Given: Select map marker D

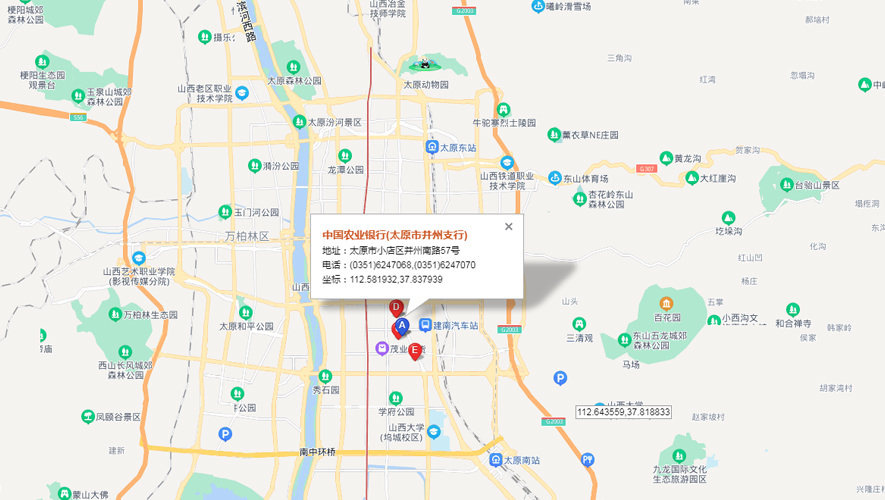Looking at the screenshot, I should coord(396,307).
